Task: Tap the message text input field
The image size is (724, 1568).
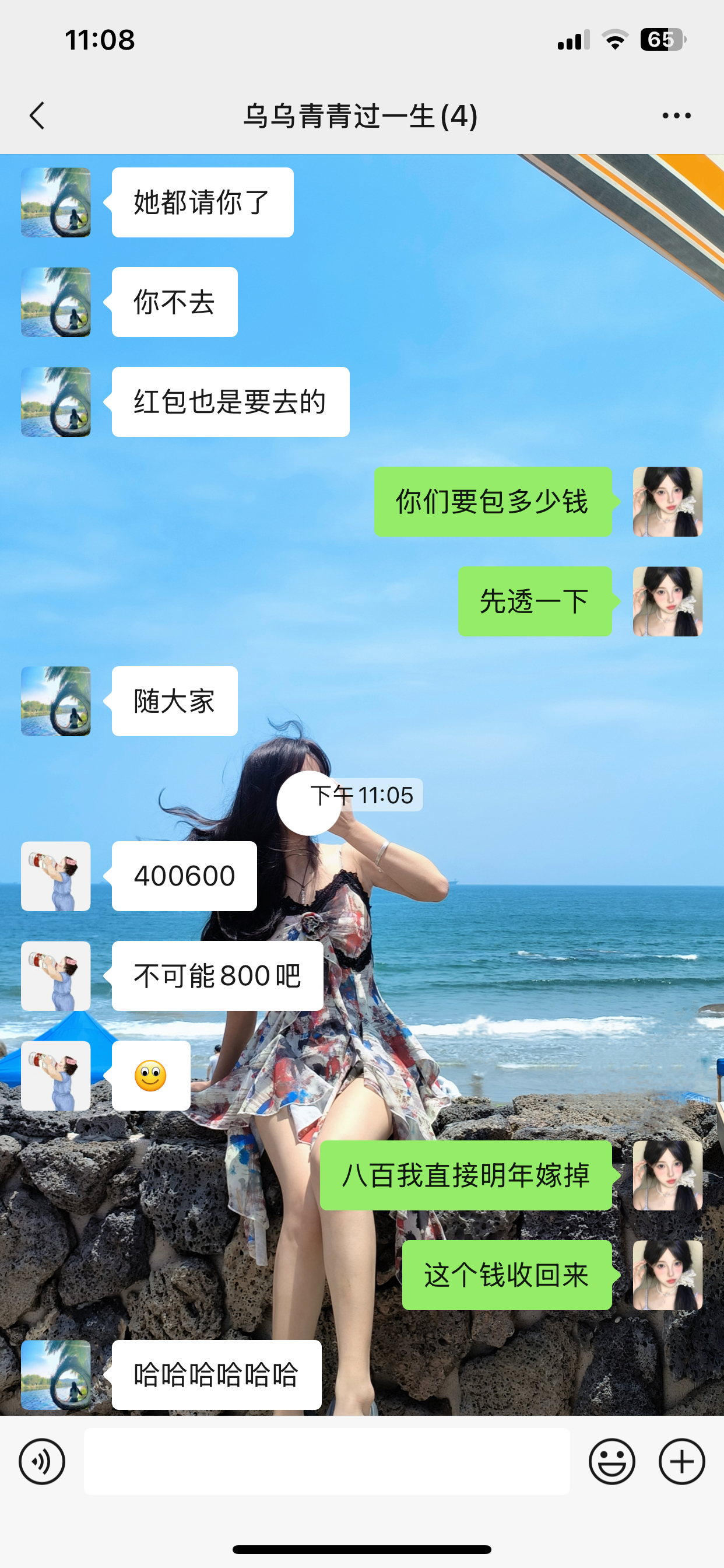Action: click(x=329, y=1460)
